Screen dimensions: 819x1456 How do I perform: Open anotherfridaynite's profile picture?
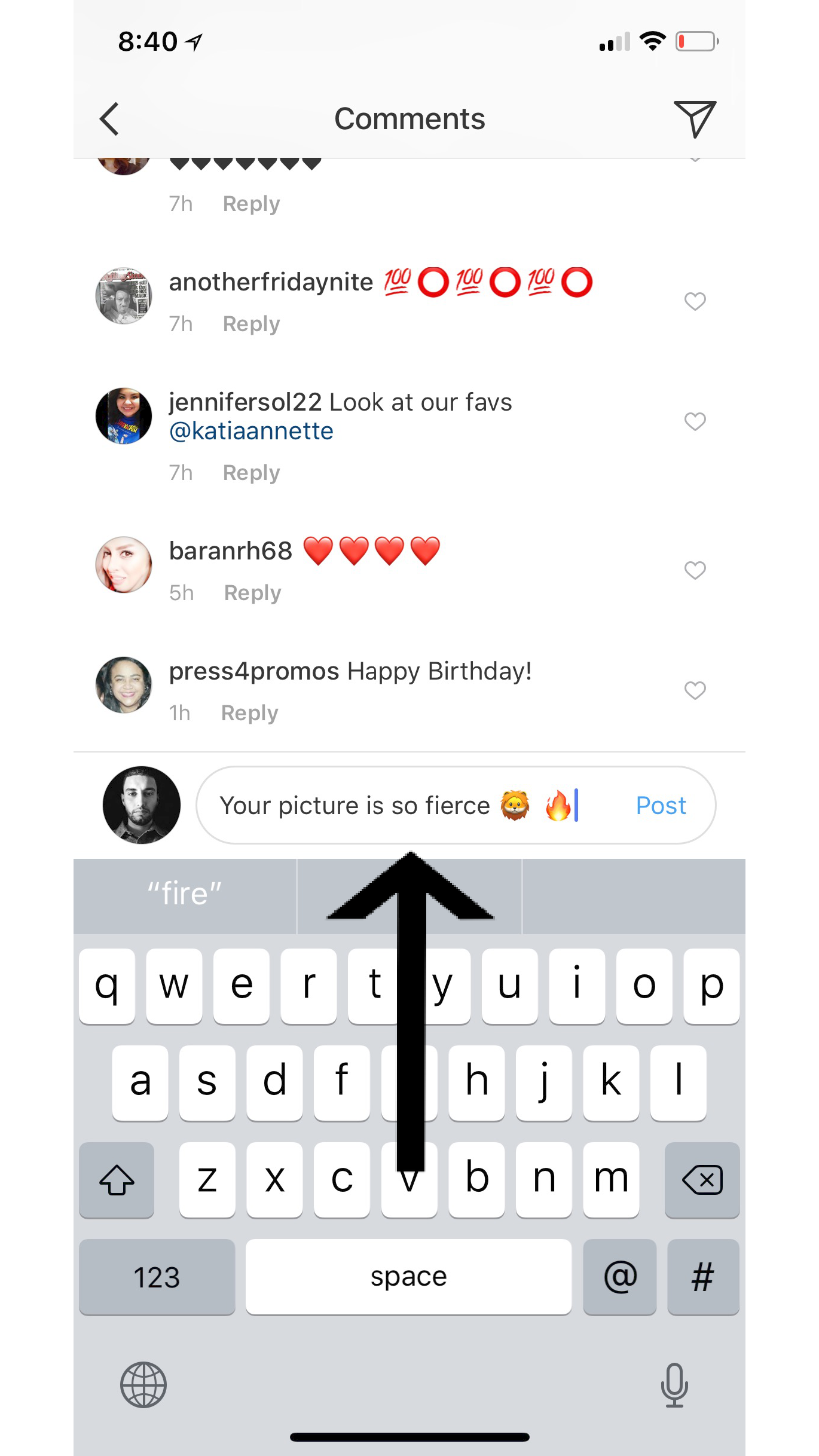click(124, 296)
